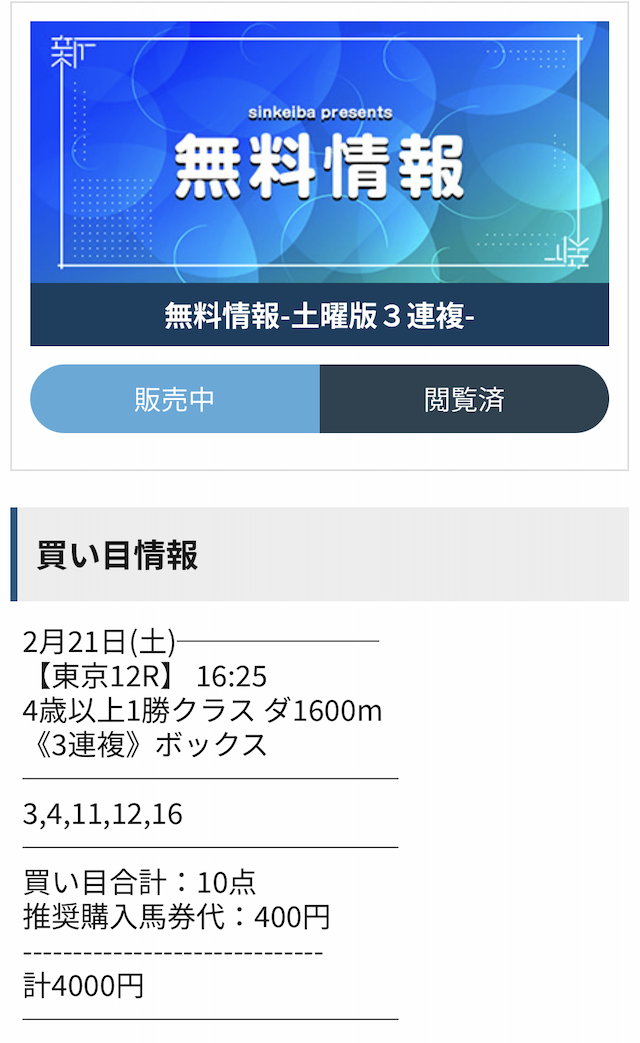The image size is (640, 1043).
Task: Open the 無料情報-土曜版3連複- banner card
Action: coord(319,185)
